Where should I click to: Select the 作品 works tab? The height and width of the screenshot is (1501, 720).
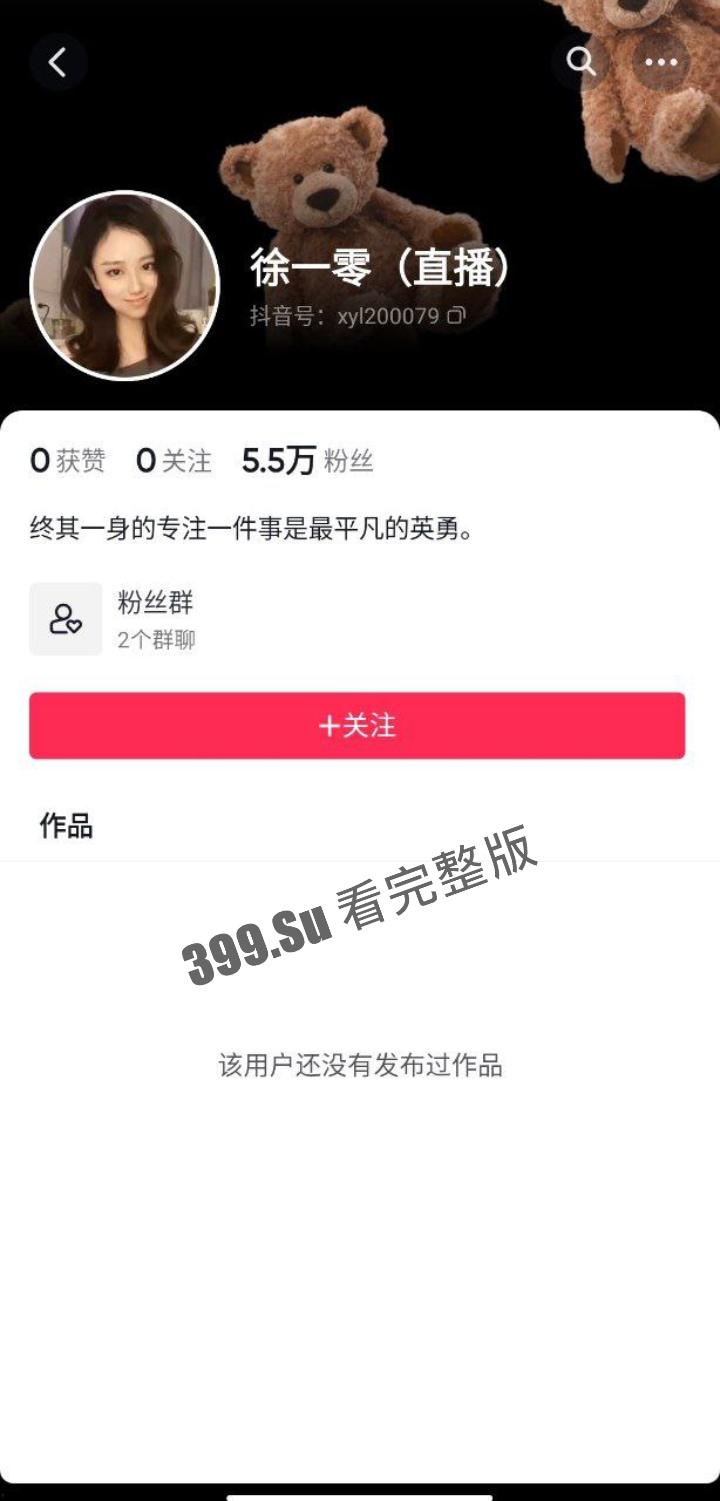point(64,826)
